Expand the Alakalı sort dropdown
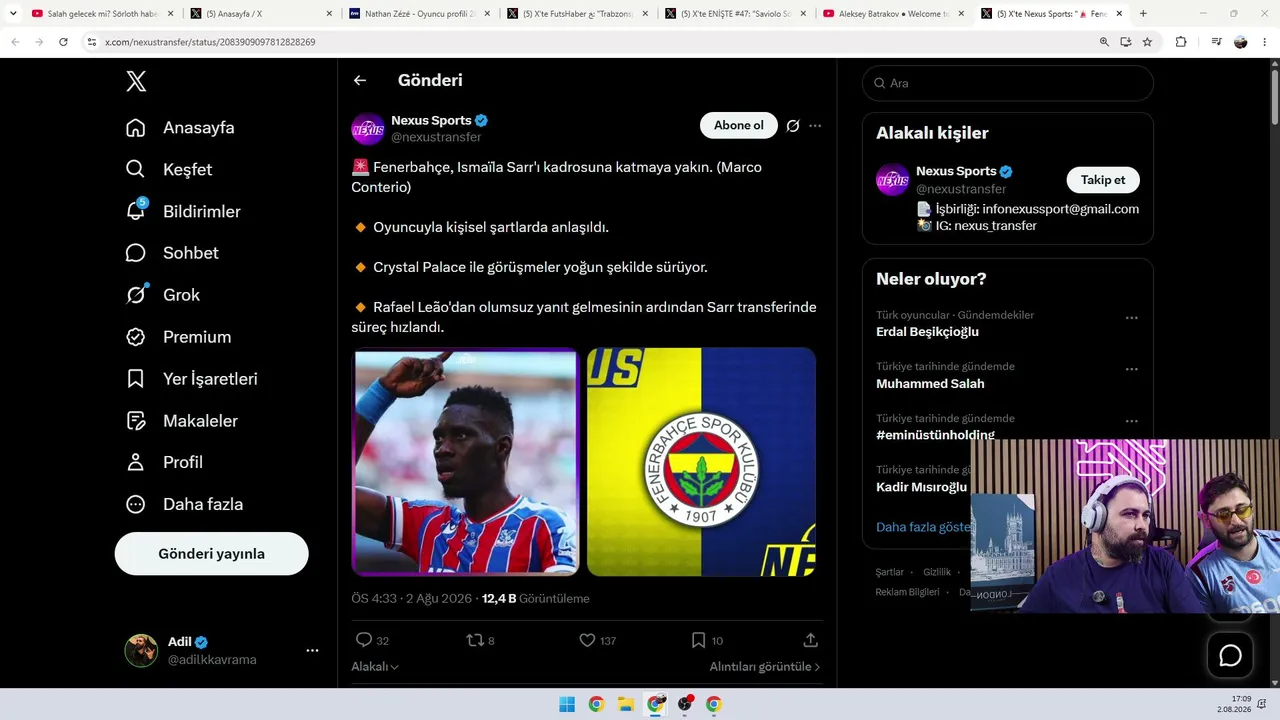1280x720 pixels. (x=375, y=667)
